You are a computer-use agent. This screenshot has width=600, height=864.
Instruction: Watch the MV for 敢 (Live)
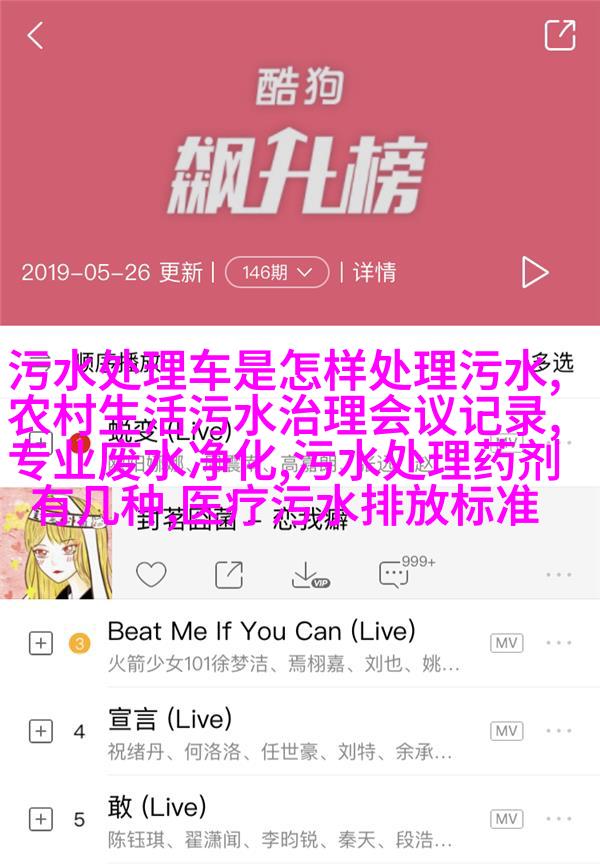pyautogui.click(x=506, y=818)
